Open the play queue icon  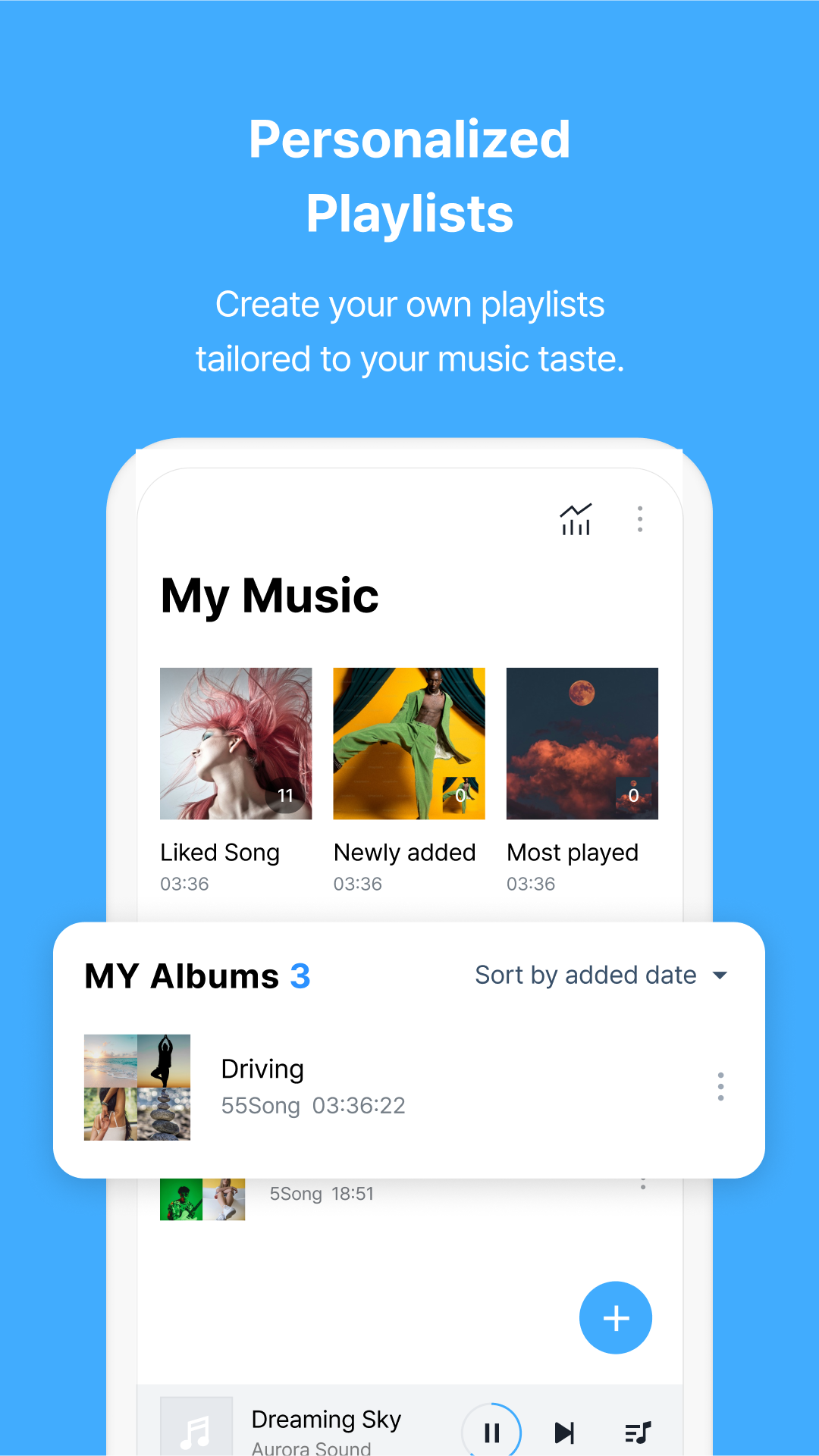pyautogui.click(x=638, y=1431)
